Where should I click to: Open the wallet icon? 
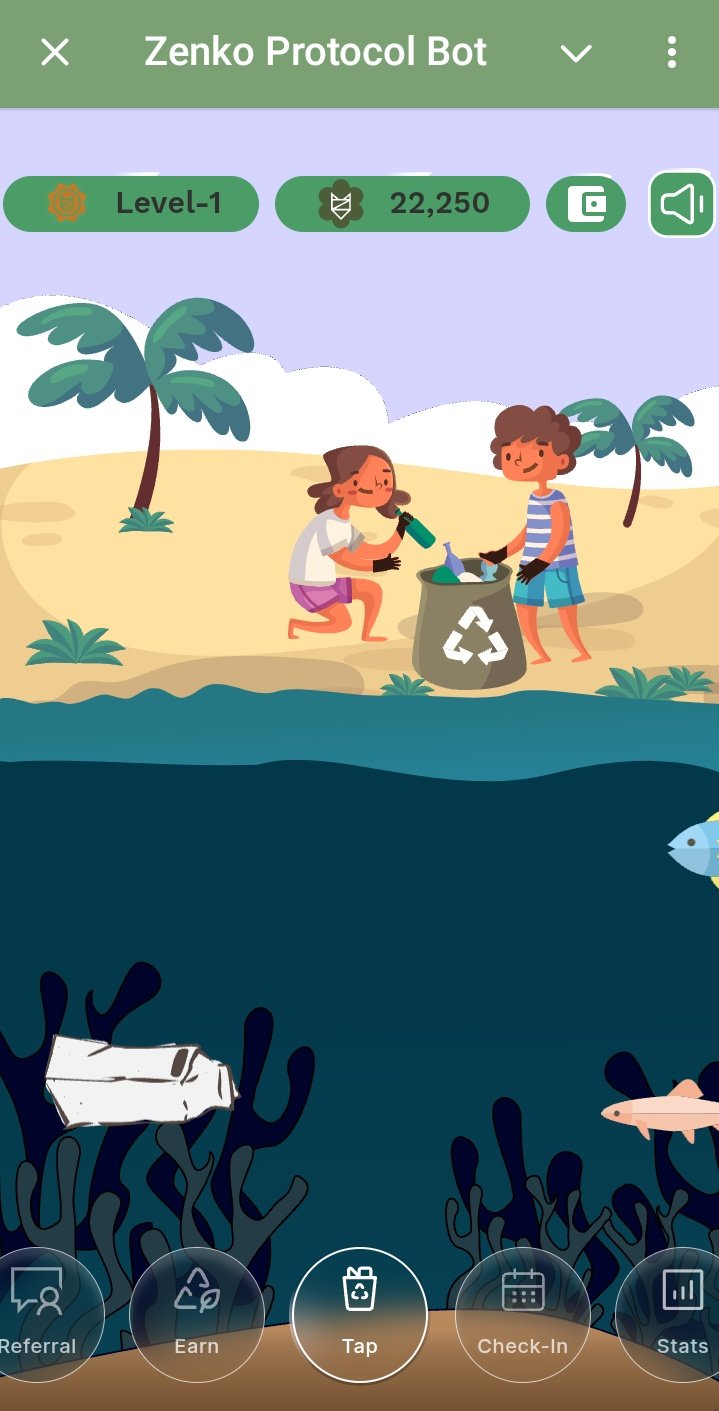click(x=586, y=204)
